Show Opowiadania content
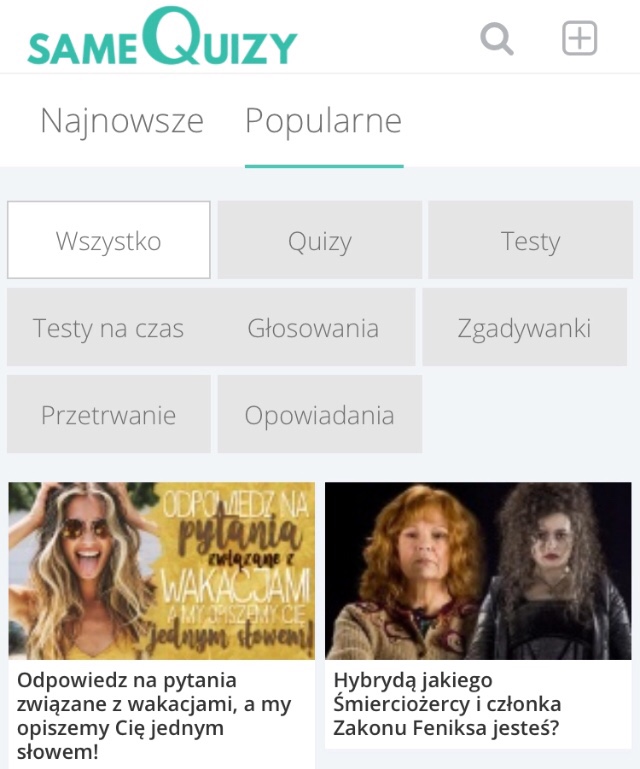This screenshot has width=640, height=769. 320,415
